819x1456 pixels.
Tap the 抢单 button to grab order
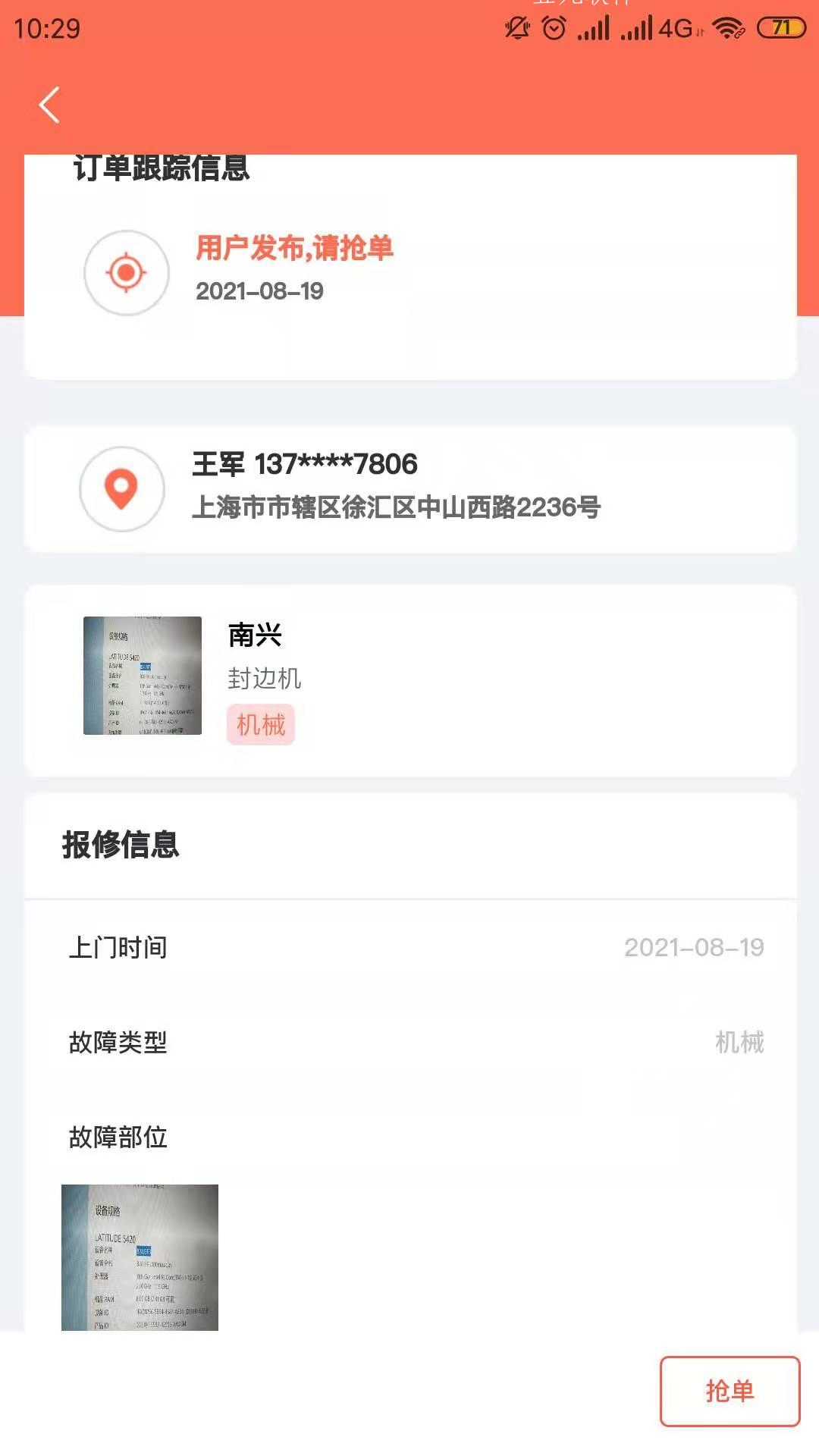730,1391
